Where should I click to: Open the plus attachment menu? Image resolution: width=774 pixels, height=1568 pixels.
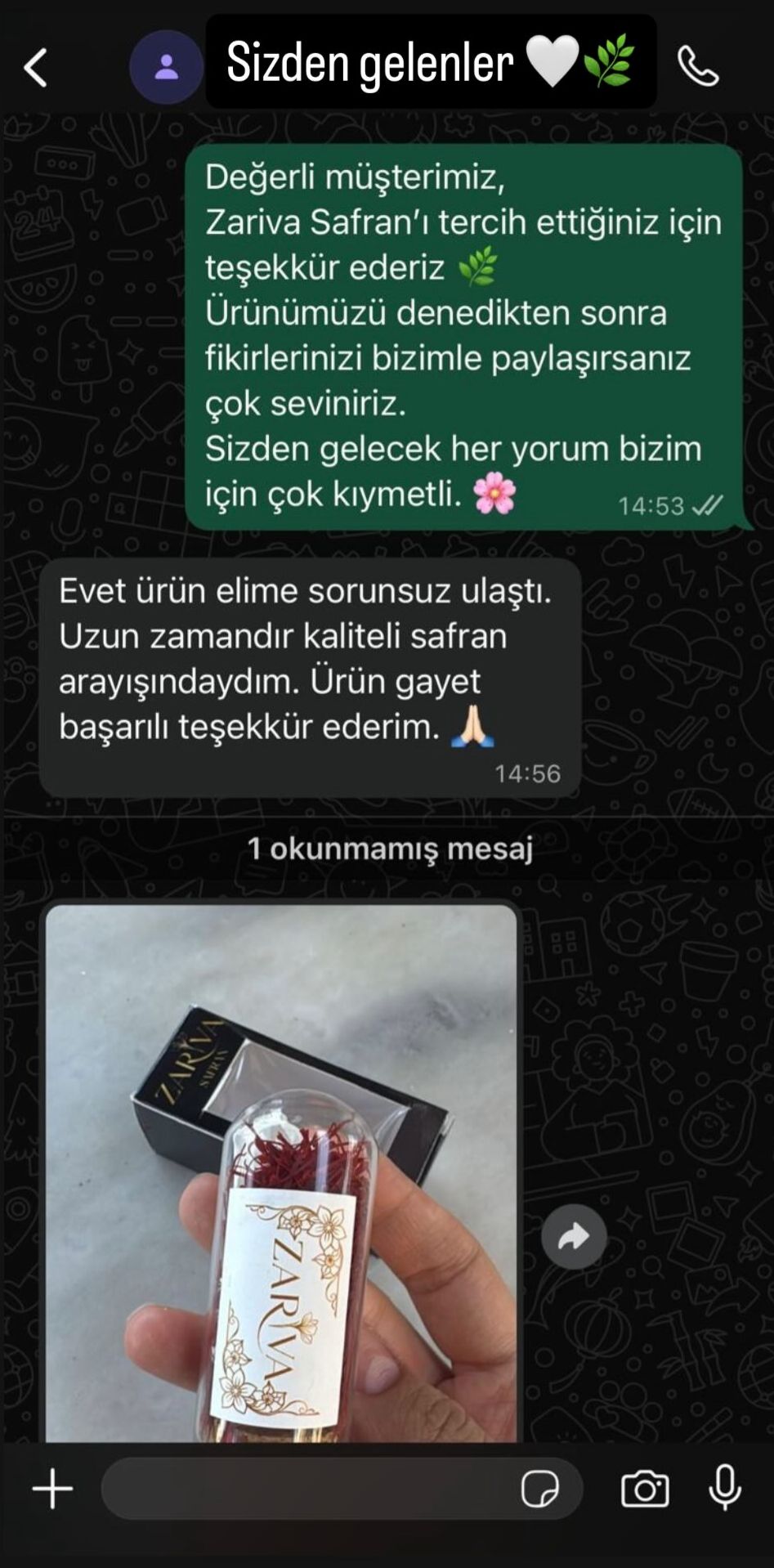tap(53, 1489)
